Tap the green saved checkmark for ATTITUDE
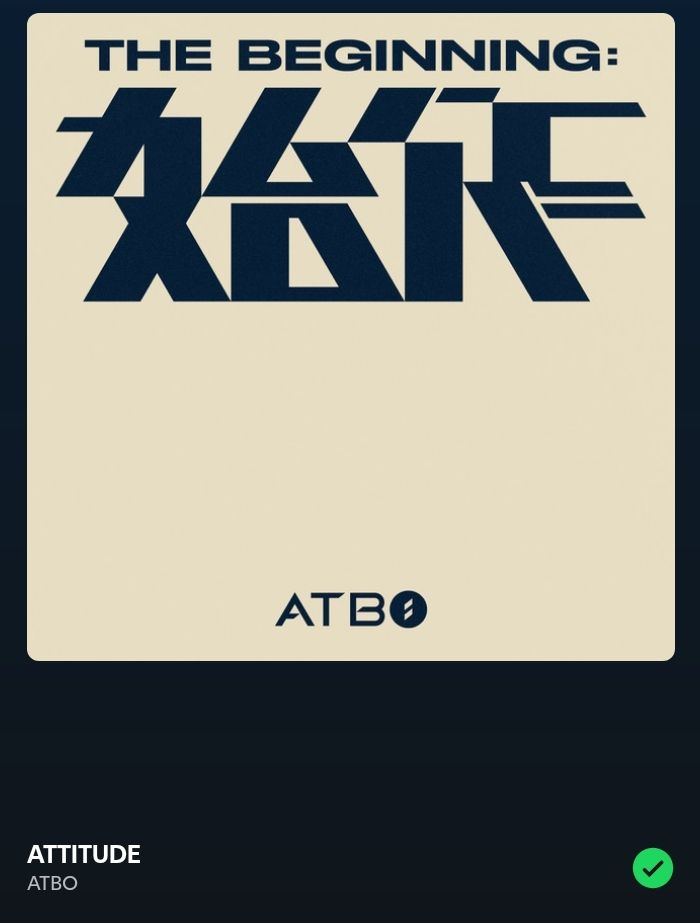 653,868
